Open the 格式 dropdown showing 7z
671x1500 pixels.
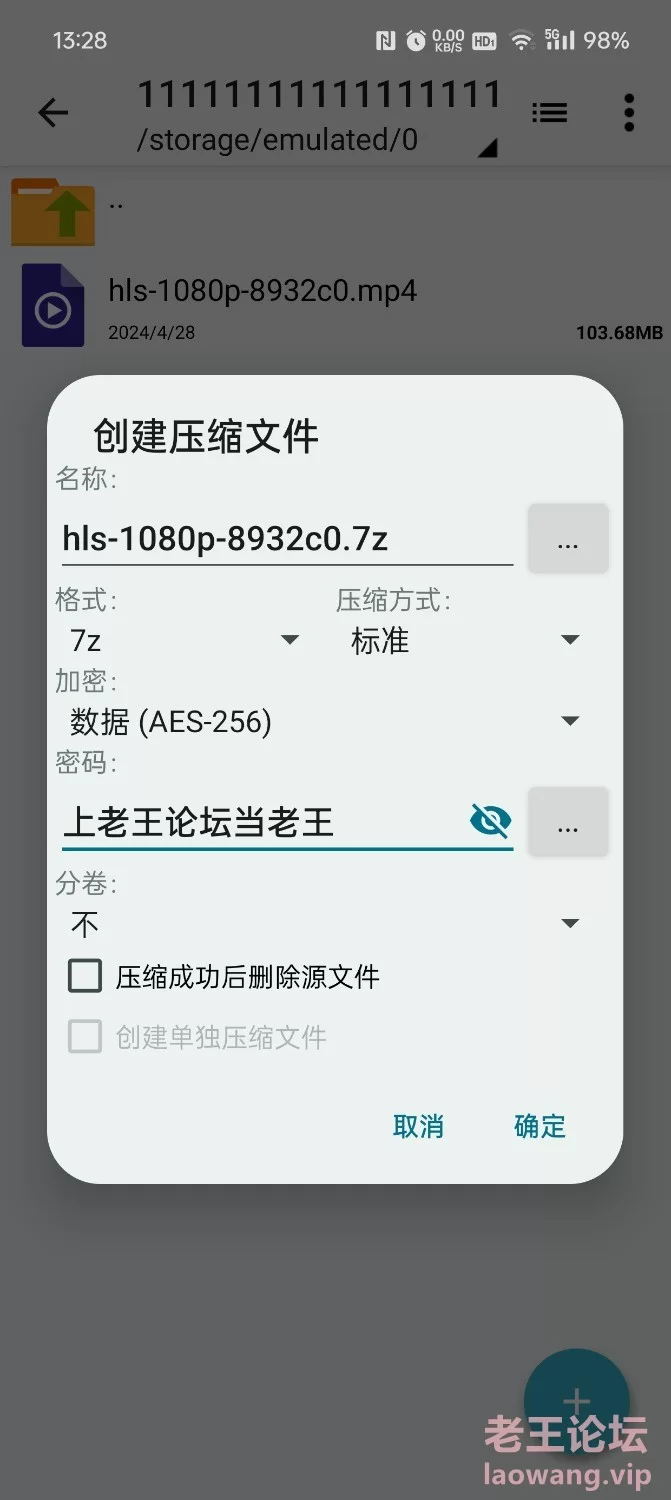point(183,640)
